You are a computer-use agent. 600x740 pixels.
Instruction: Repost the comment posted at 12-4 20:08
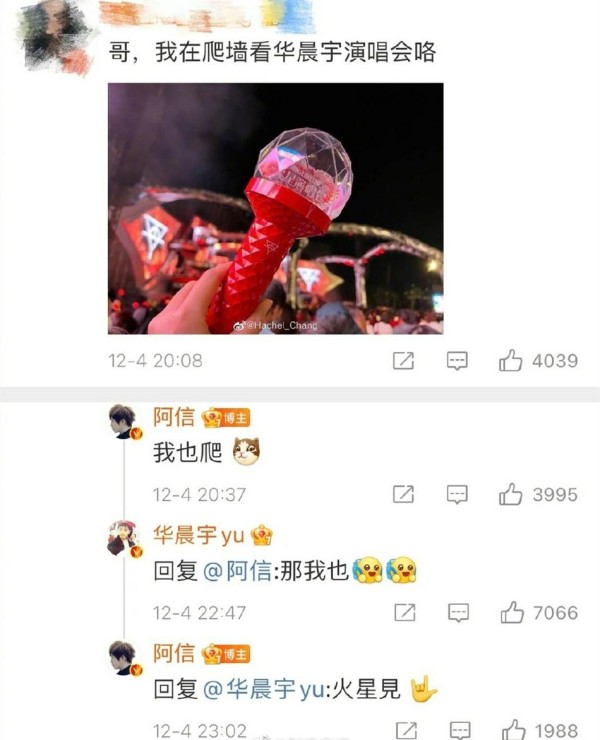click(403, 361)
